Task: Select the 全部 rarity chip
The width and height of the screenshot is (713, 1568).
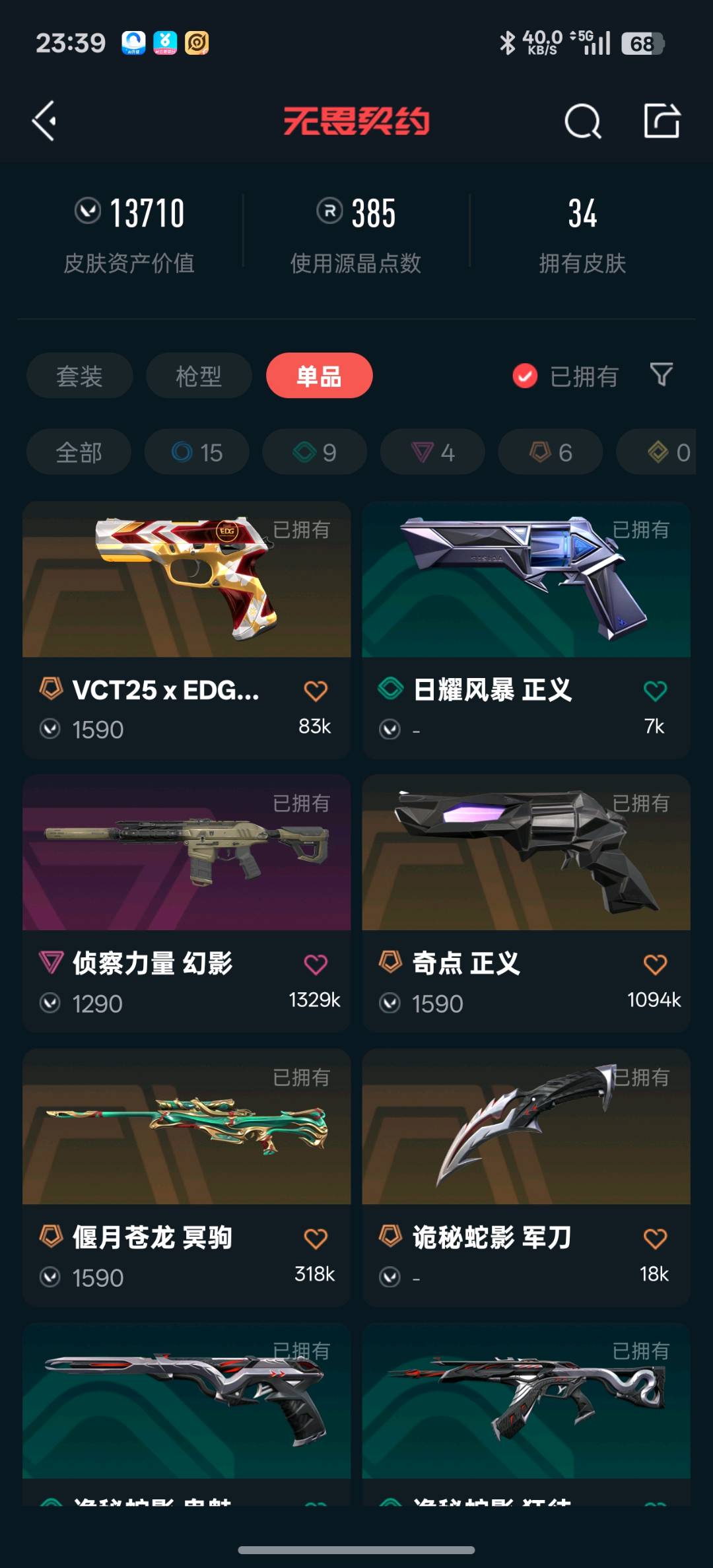Action: coord(79,452)
